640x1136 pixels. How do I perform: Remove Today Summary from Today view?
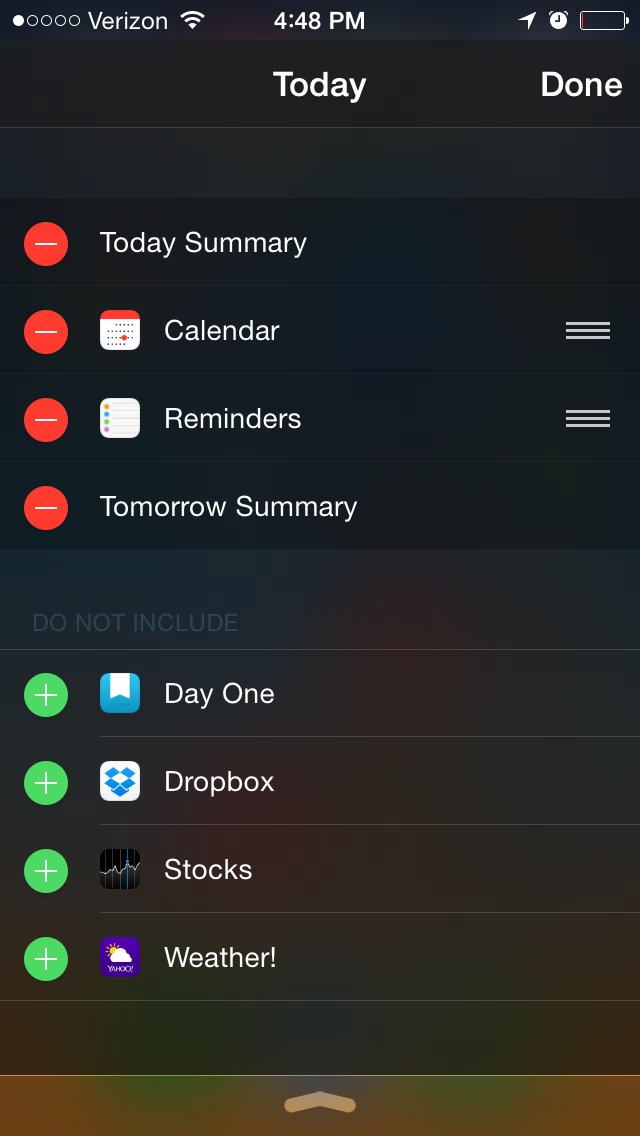coord(46,244)
